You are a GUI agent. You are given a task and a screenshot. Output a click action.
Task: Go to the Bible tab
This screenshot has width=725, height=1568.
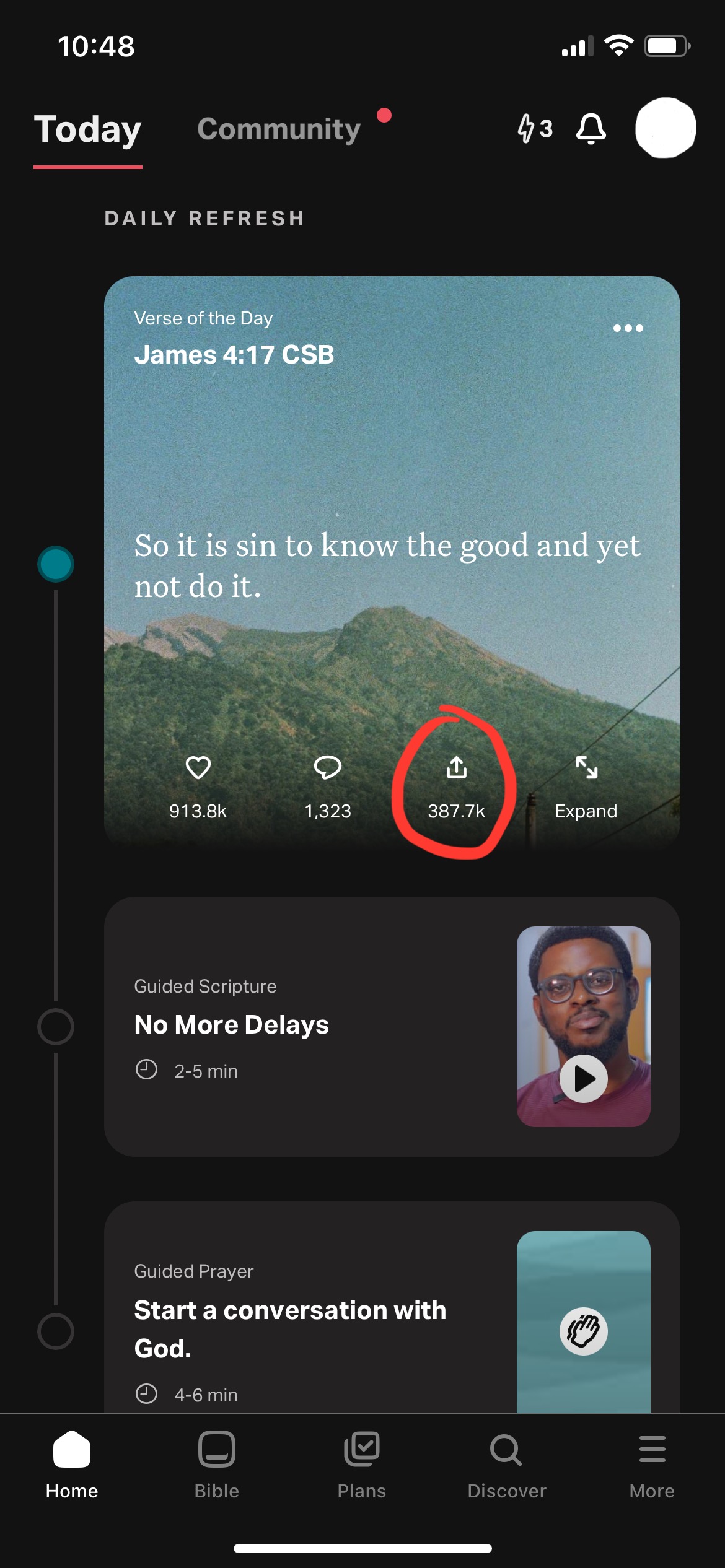217,1465
